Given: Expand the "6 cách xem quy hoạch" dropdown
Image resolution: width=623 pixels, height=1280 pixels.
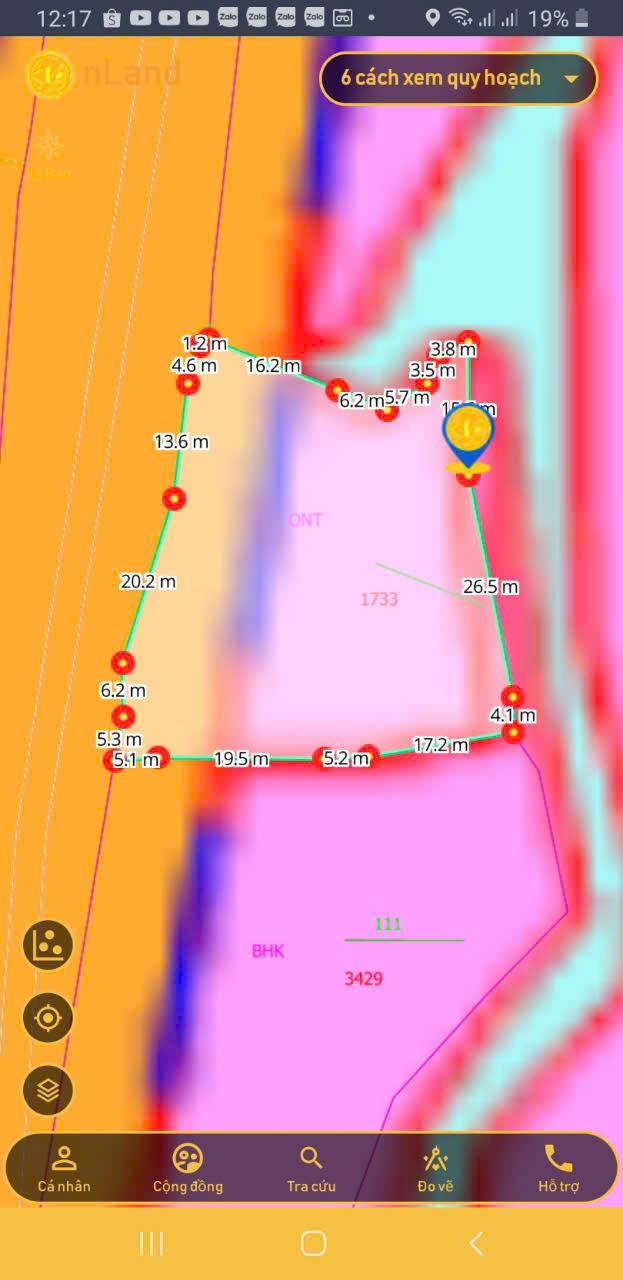Looking at the screenshot, I should [458, 78].
